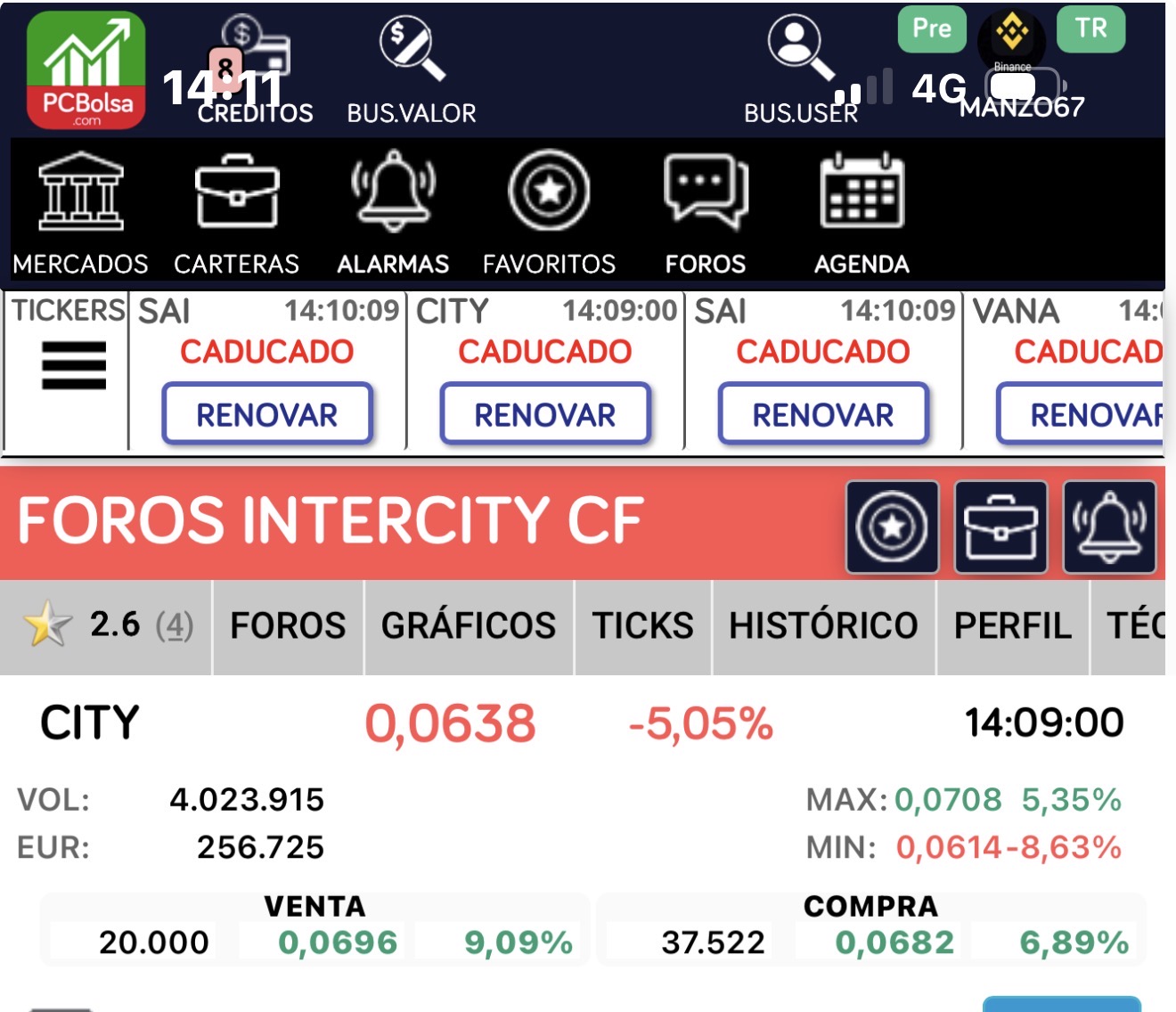Image resolution: width=1176 pixels, height=1012 pixels.
Task: Open the AGENDA calendar
Action: point(862,214)
